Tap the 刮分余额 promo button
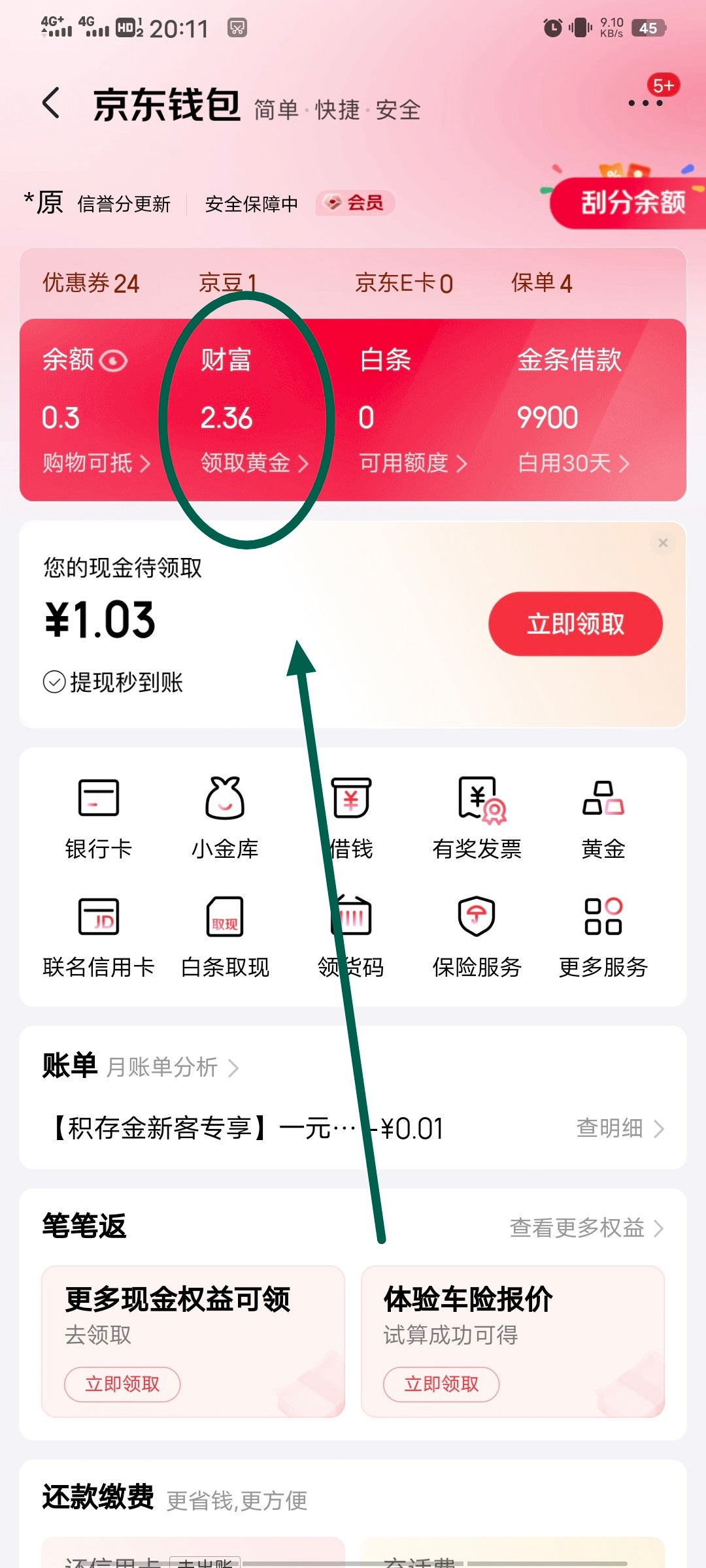Screen dimensions: 706x1568 click(x=631, y=203)
